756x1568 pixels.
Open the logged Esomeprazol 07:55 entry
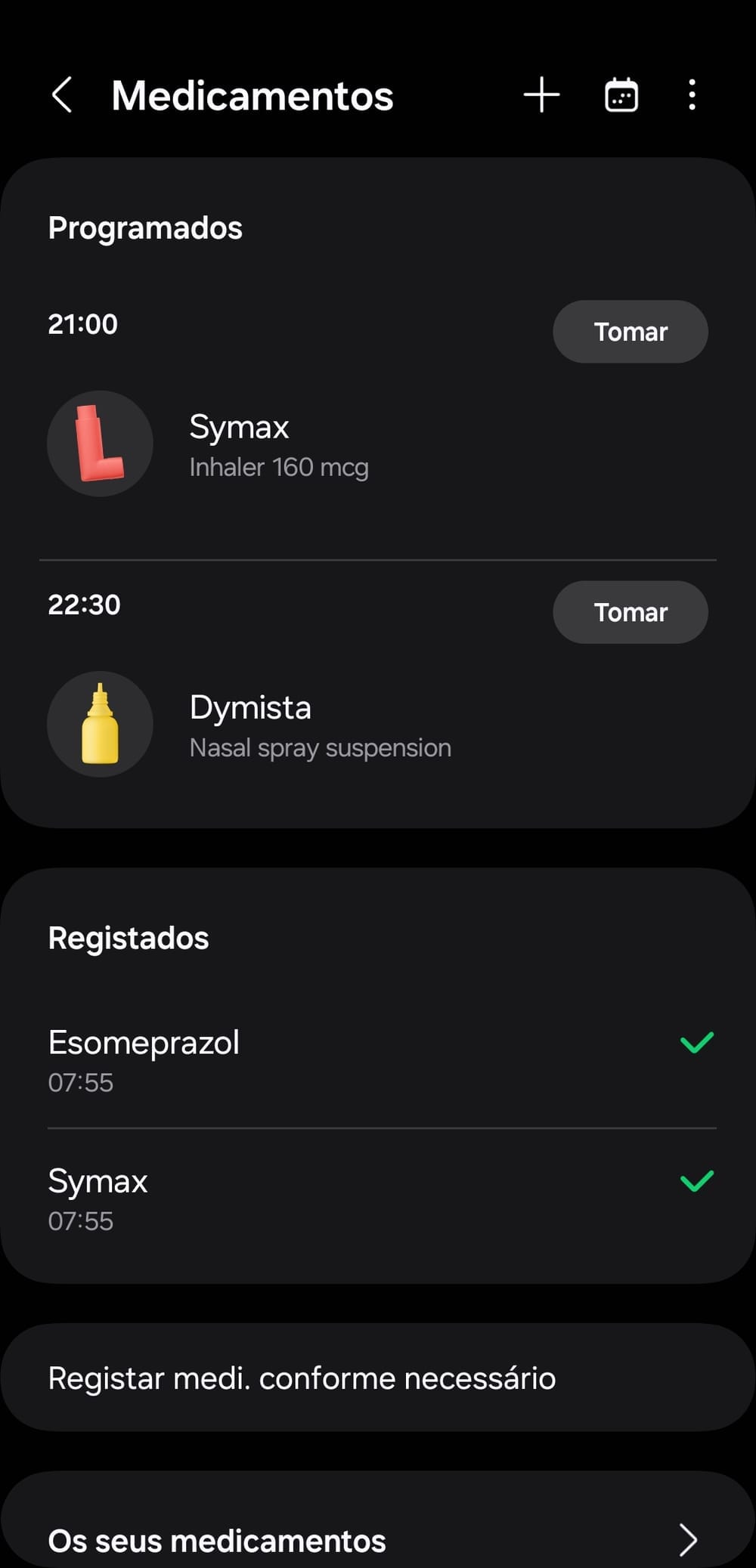coord(378,1060)
